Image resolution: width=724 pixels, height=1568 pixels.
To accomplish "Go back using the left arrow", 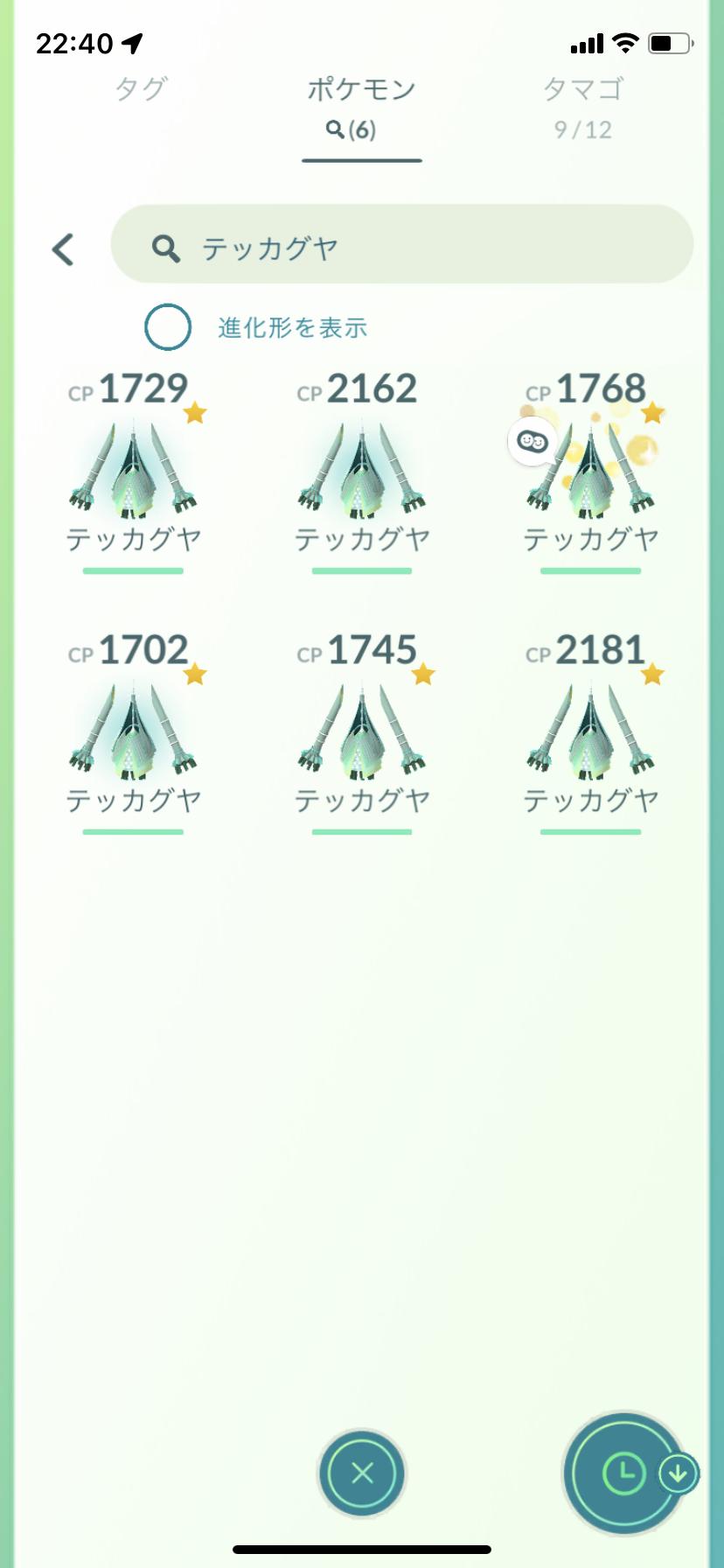I will tap(63, 249).
